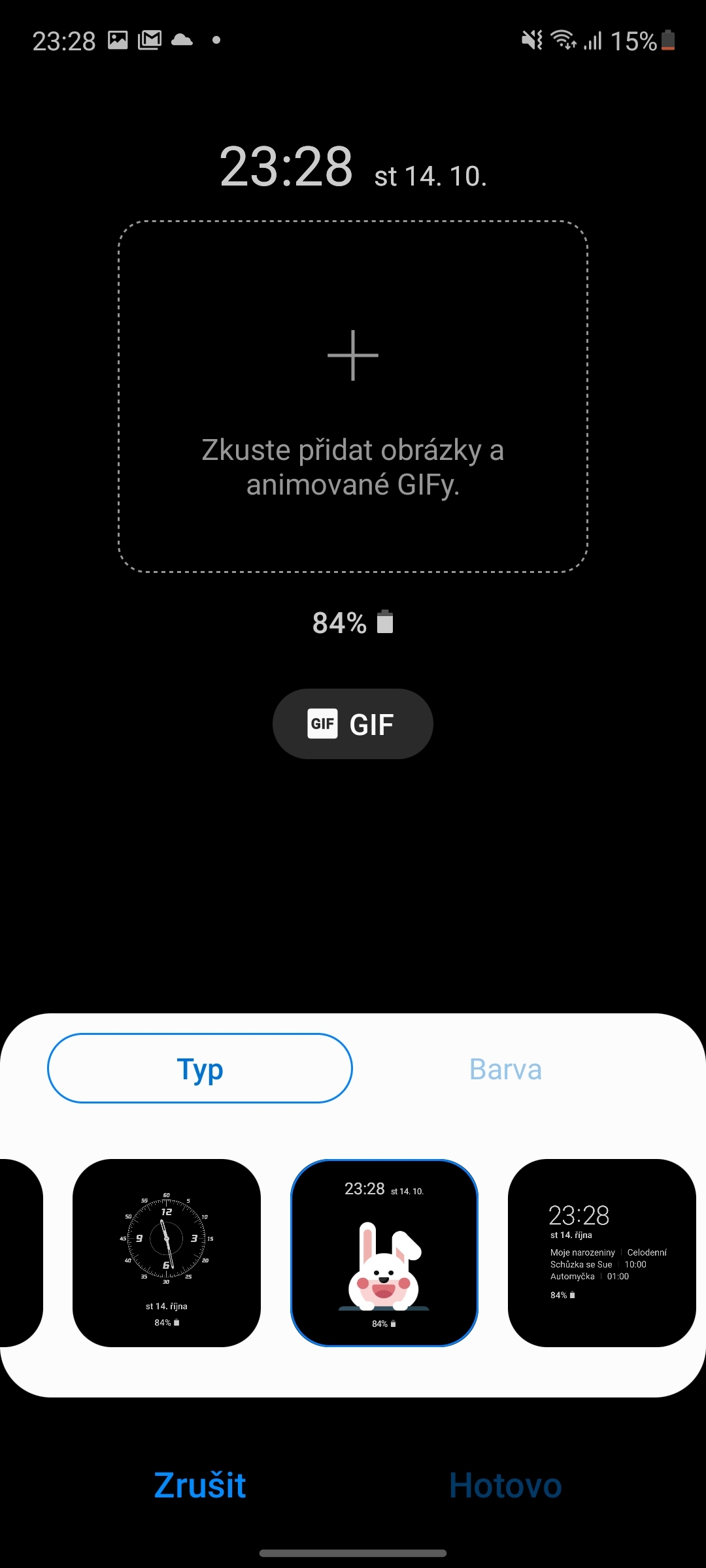Tap the GIF button

[353, 724]
